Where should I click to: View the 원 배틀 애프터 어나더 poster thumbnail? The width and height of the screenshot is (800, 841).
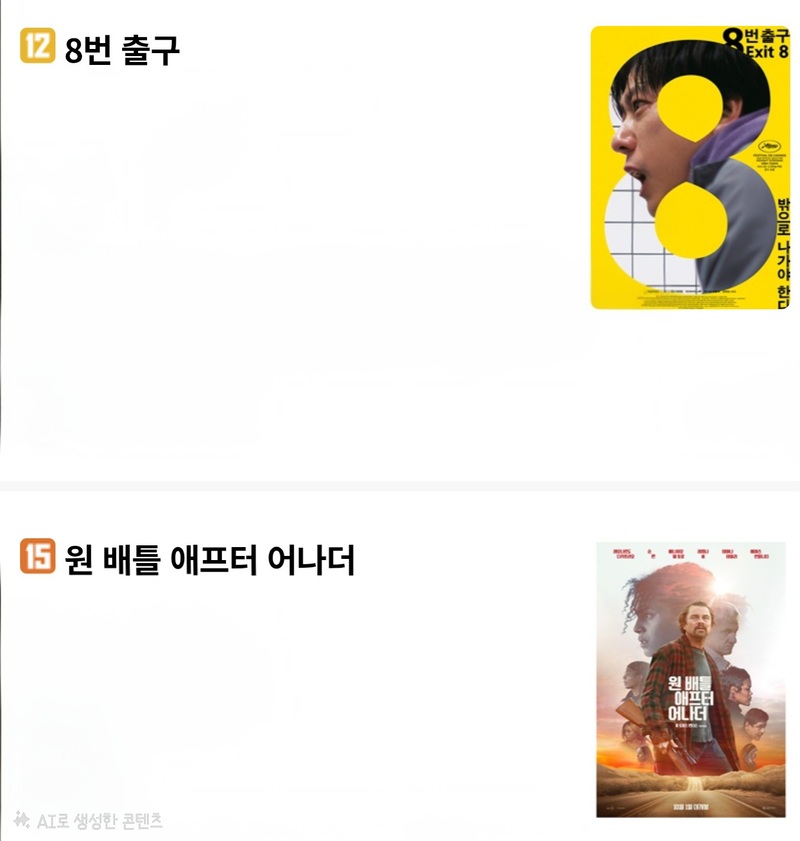[691, 680]
